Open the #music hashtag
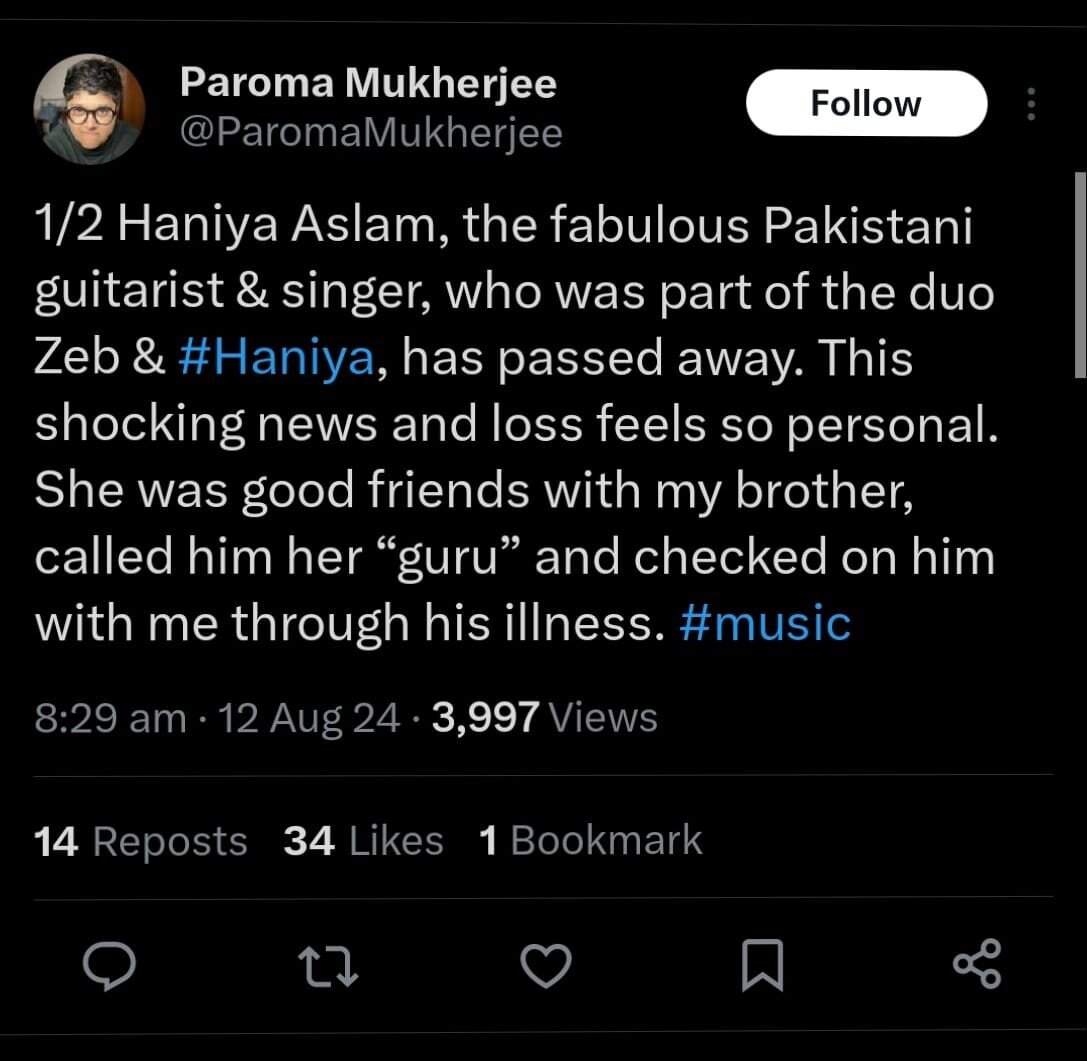 pos(765,624)
